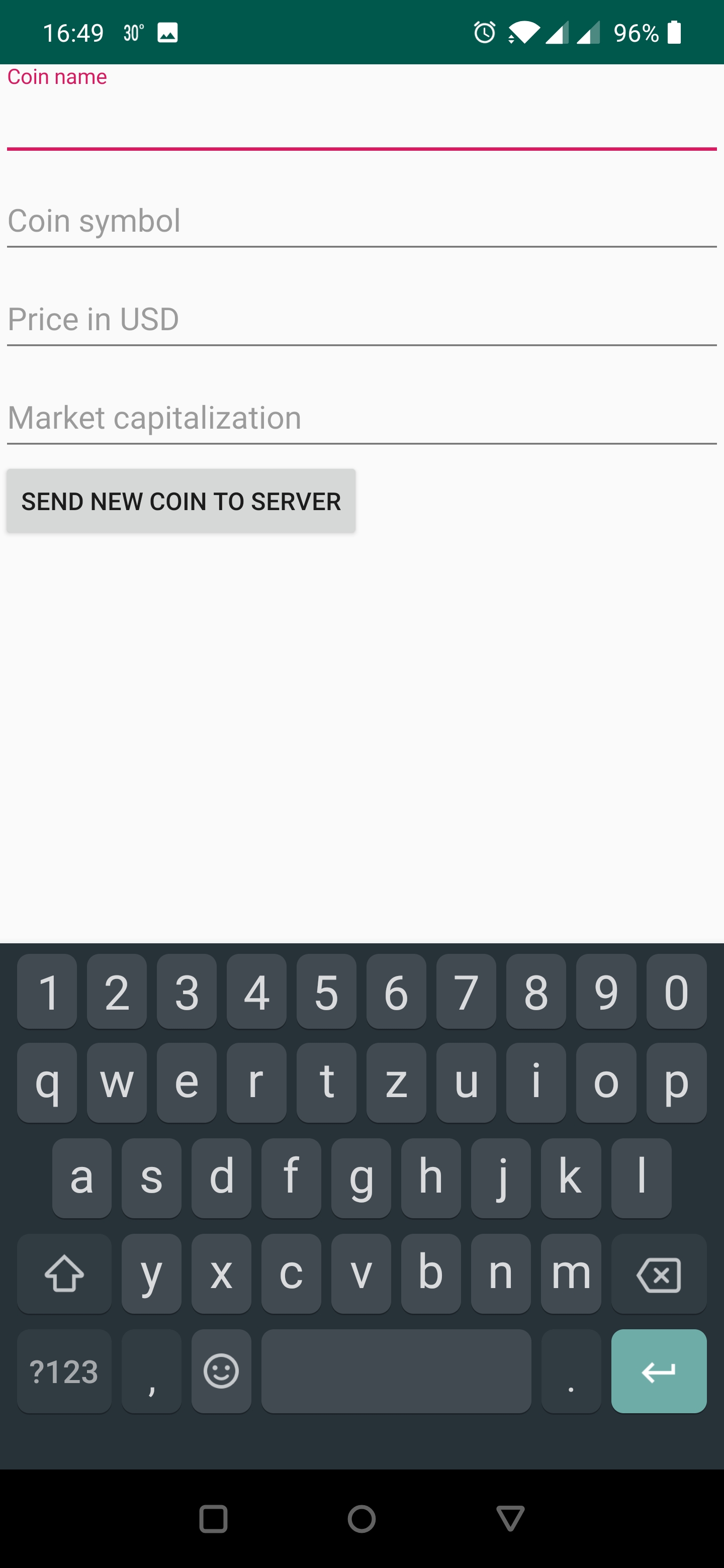Screen dimensions: 724x1568
Task: Select the Price in USD field
Action: [361, 320]
